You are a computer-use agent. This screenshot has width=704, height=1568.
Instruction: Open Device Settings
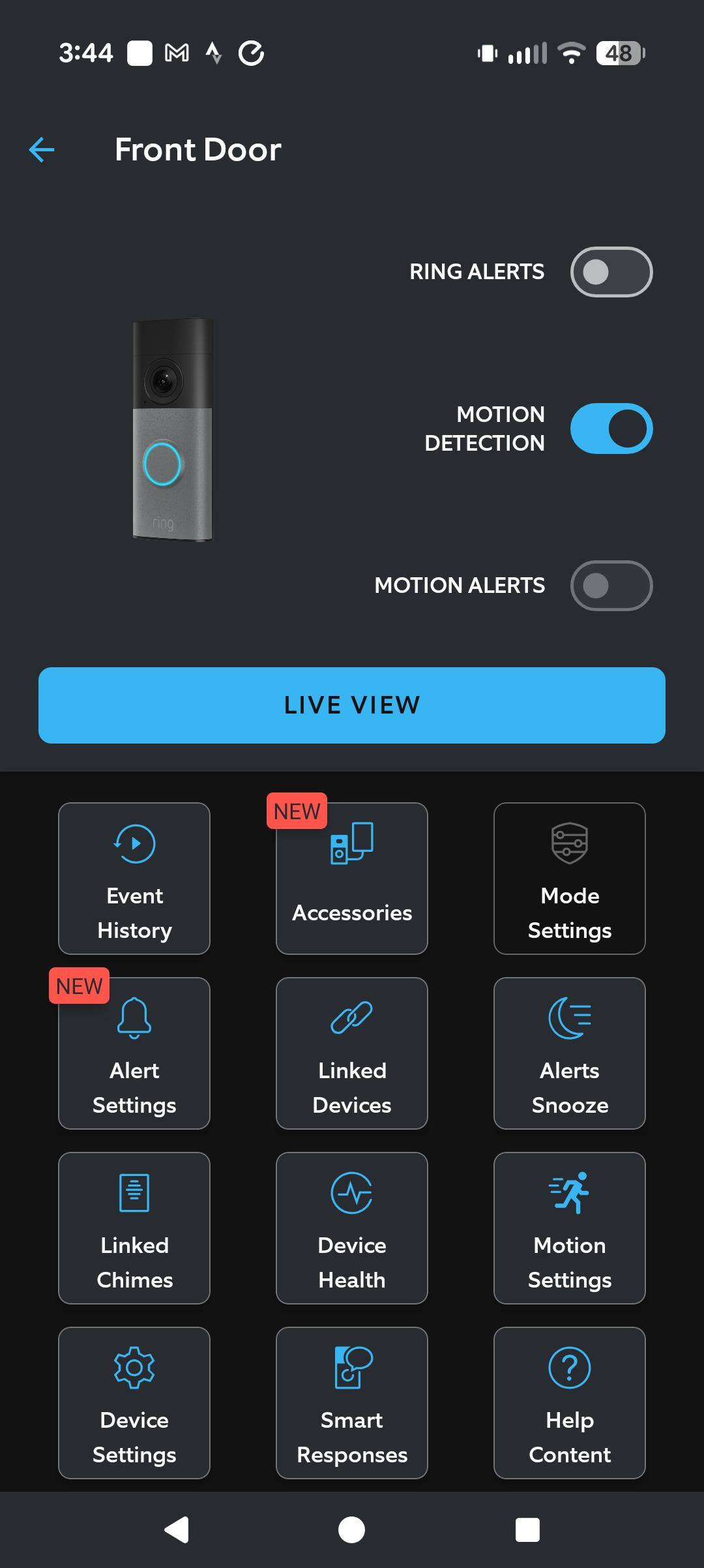tap(134, 1403)
